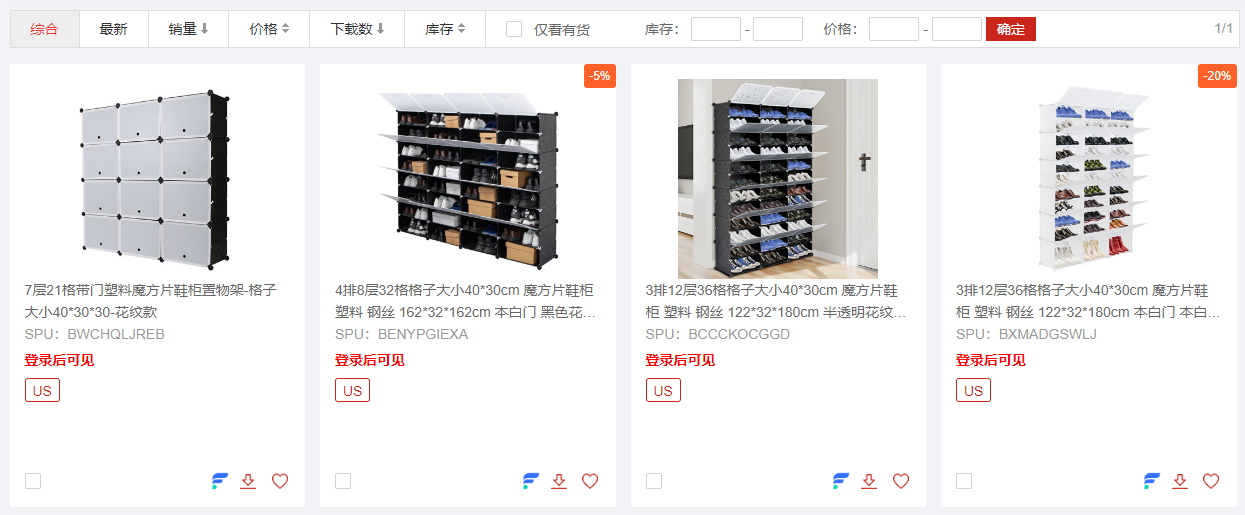Favorite the BWCHQLJREB product with heart
The width and height of the screenshot is (1245, 515).
point(280,481)
